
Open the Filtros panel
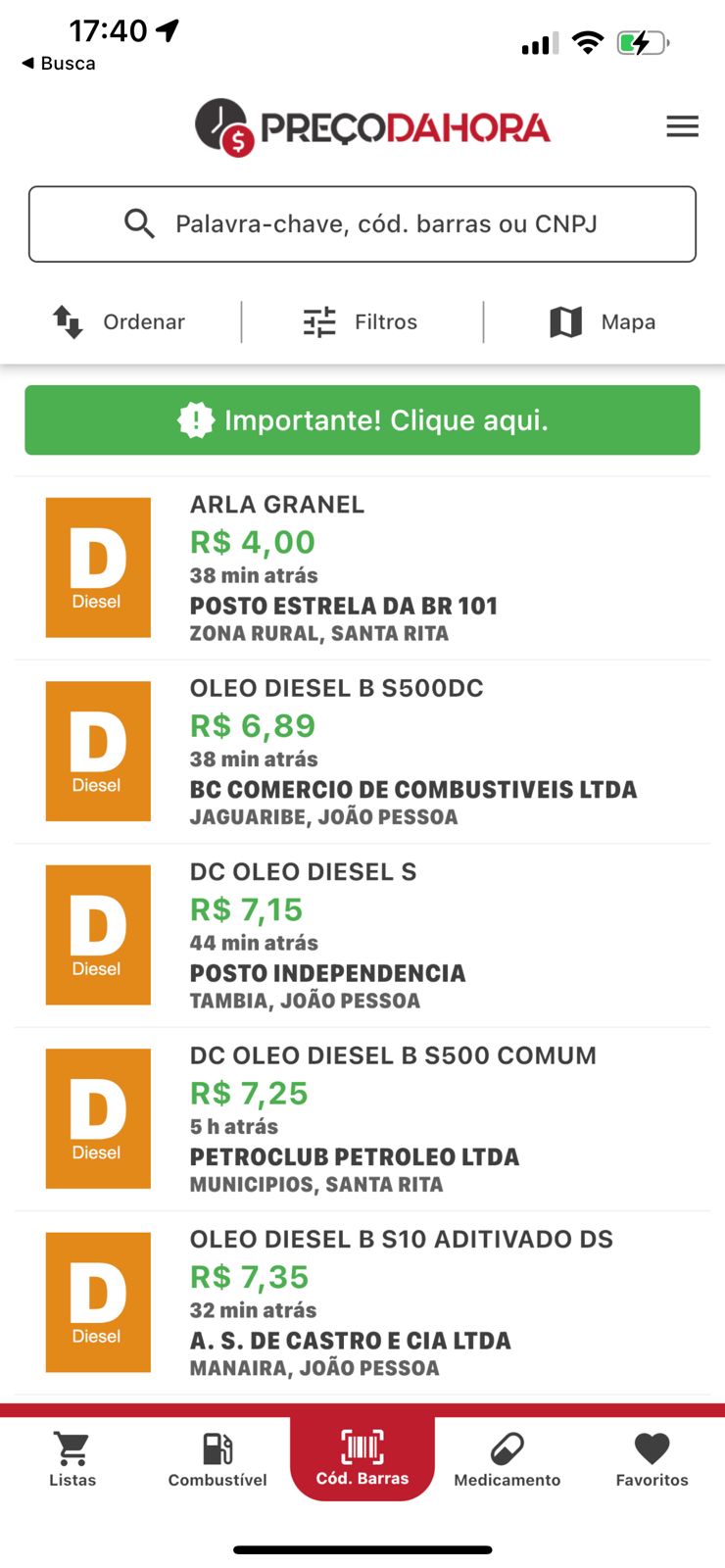pyautogui.click(x=361, y=321)
